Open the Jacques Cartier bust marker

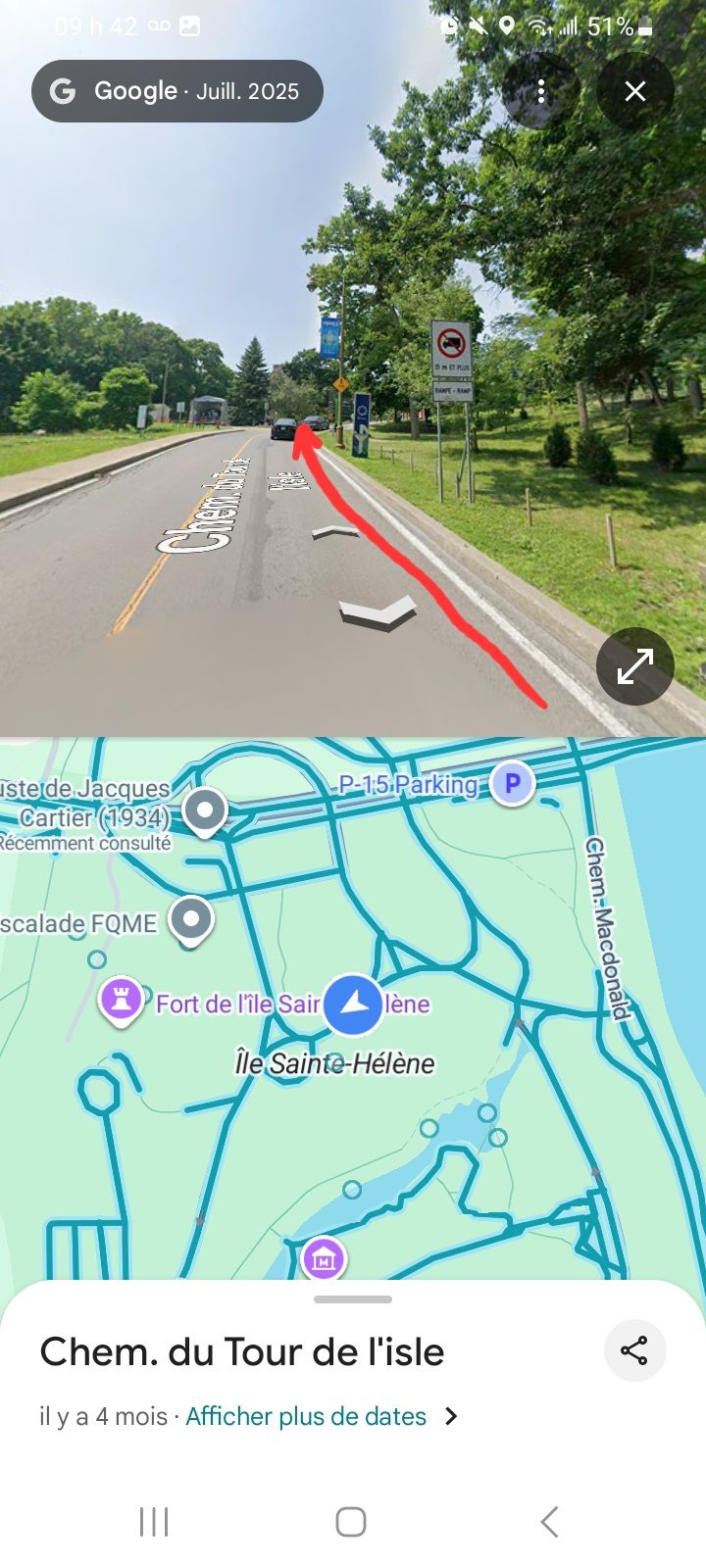coord(205,810)
